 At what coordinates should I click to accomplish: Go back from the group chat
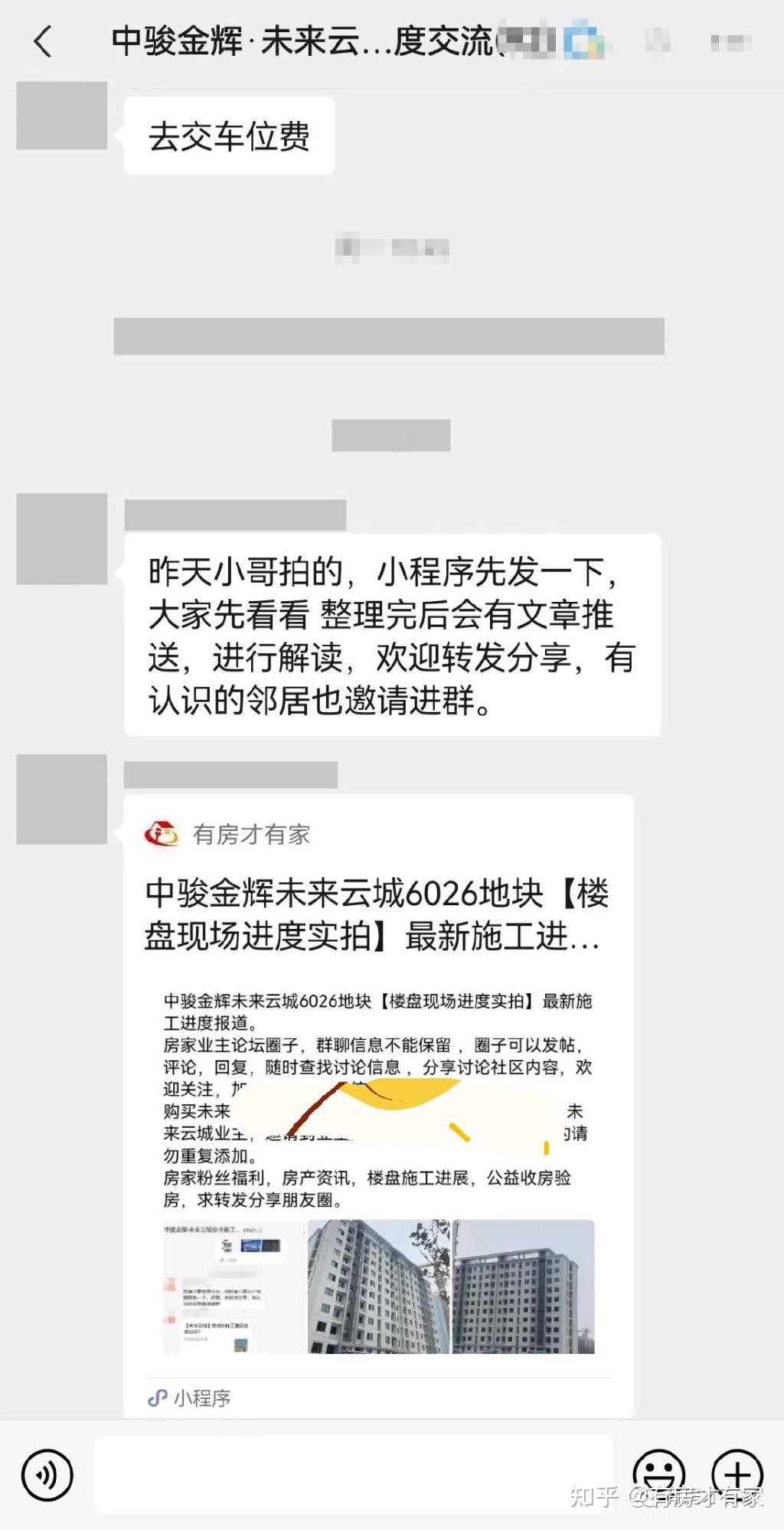tap(44, 41)
